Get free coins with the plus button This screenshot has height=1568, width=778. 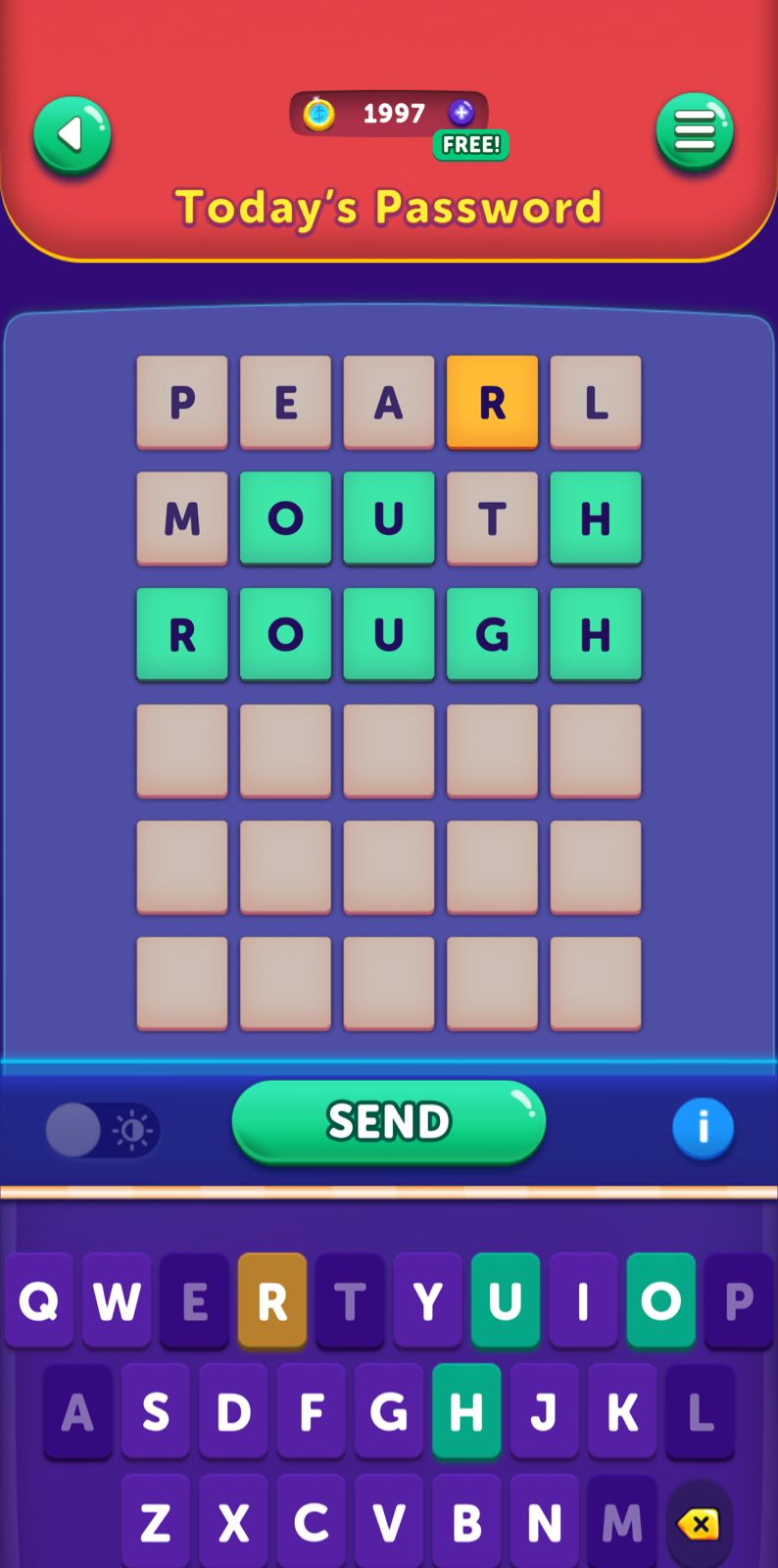(462, 113)
